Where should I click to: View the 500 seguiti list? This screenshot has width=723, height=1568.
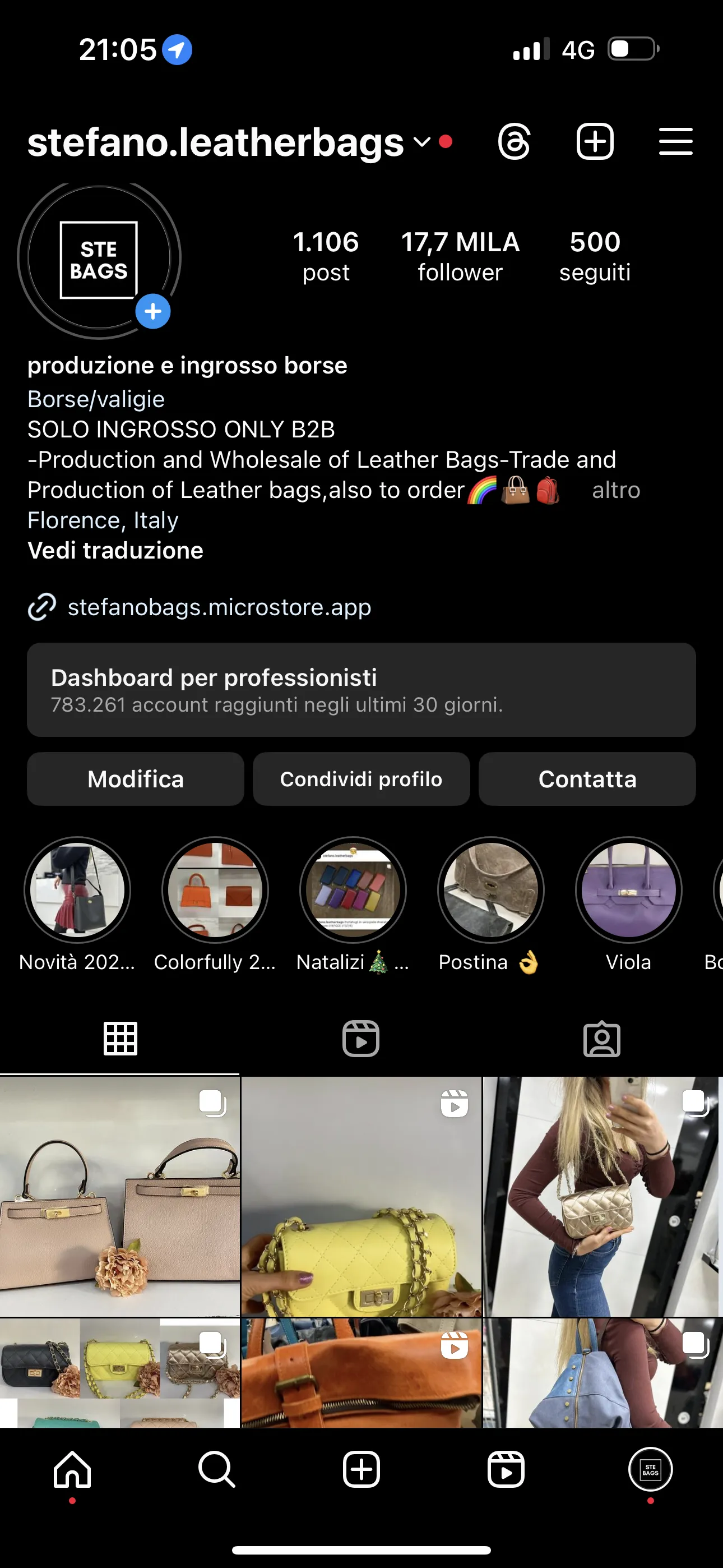[x=595, y=256]
